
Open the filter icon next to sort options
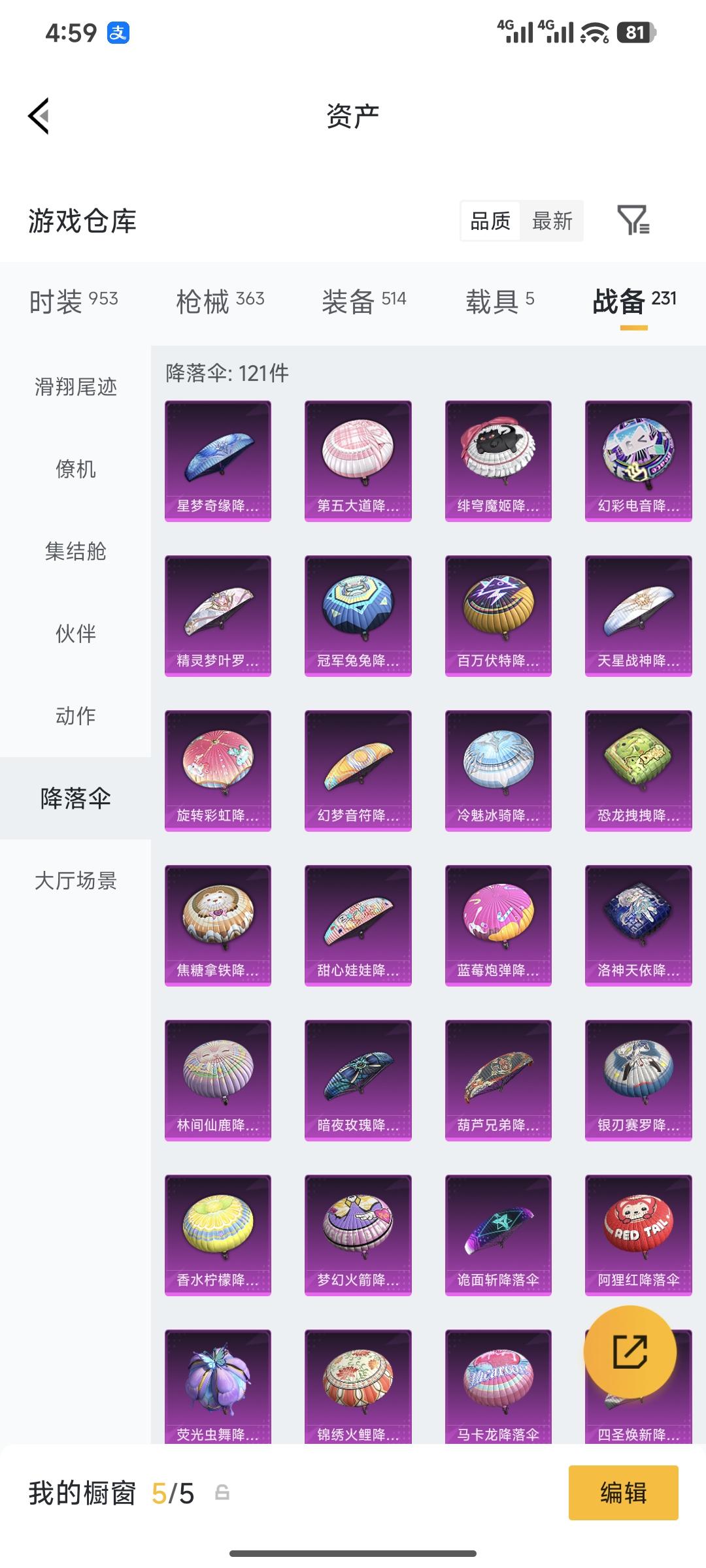pyautogui.click(x=635, y=221)
